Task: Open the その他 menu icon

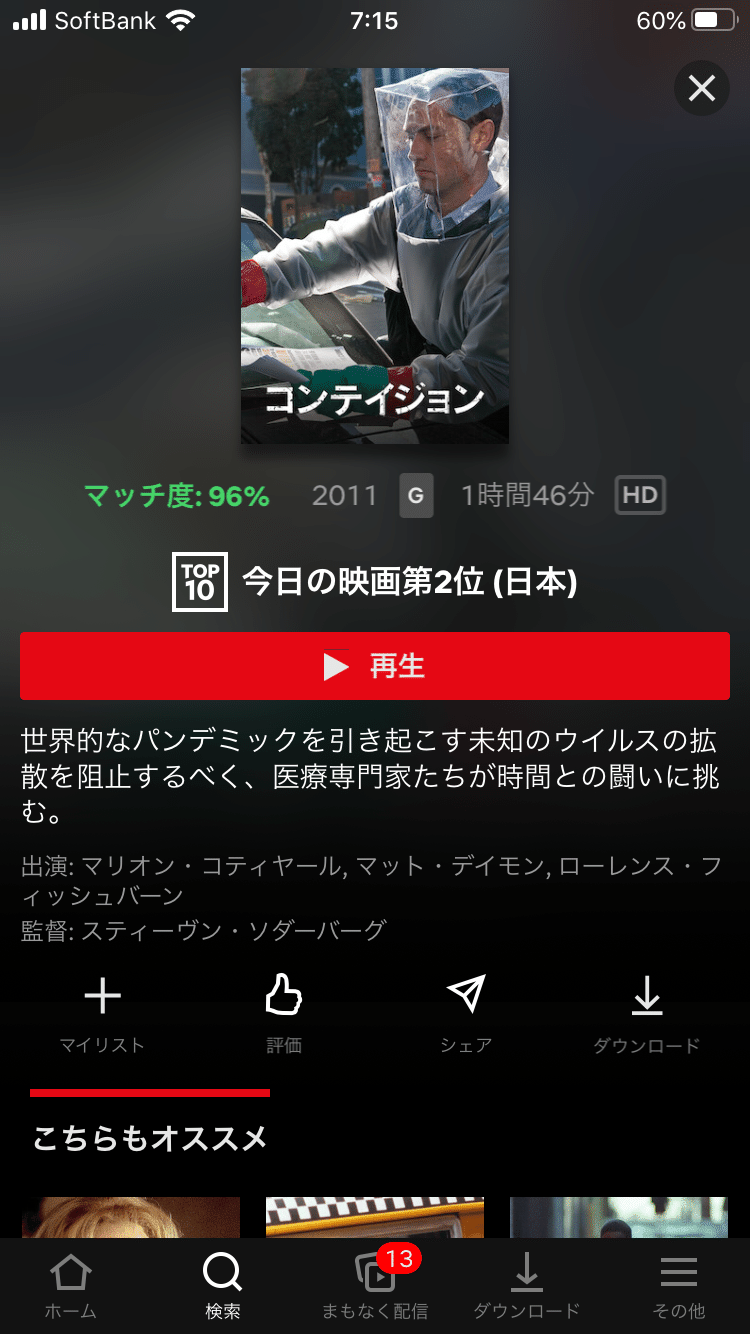Action: pyautogui.click(x=678, y=1283)
